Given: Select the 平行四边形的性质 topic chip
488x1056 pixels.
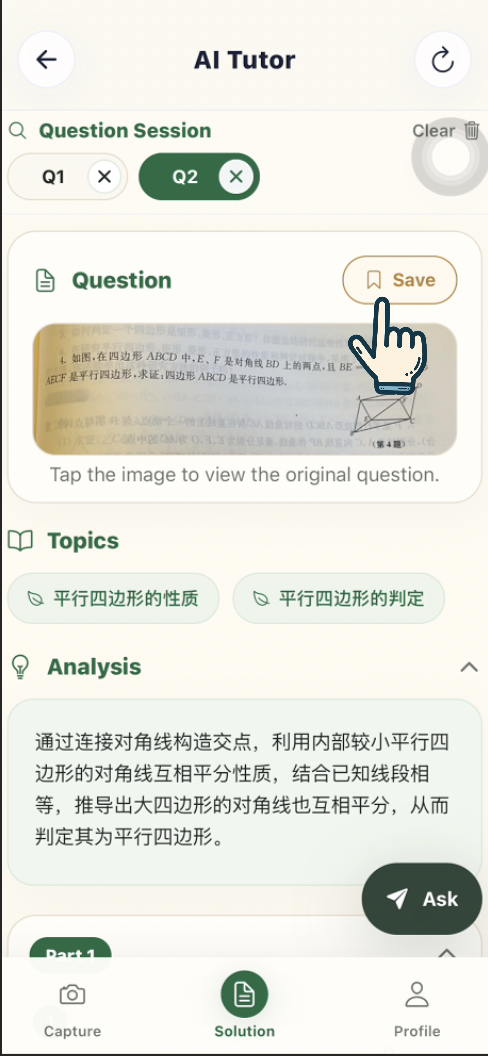Looking at the screenshot, I should click(x=113, y=598).
